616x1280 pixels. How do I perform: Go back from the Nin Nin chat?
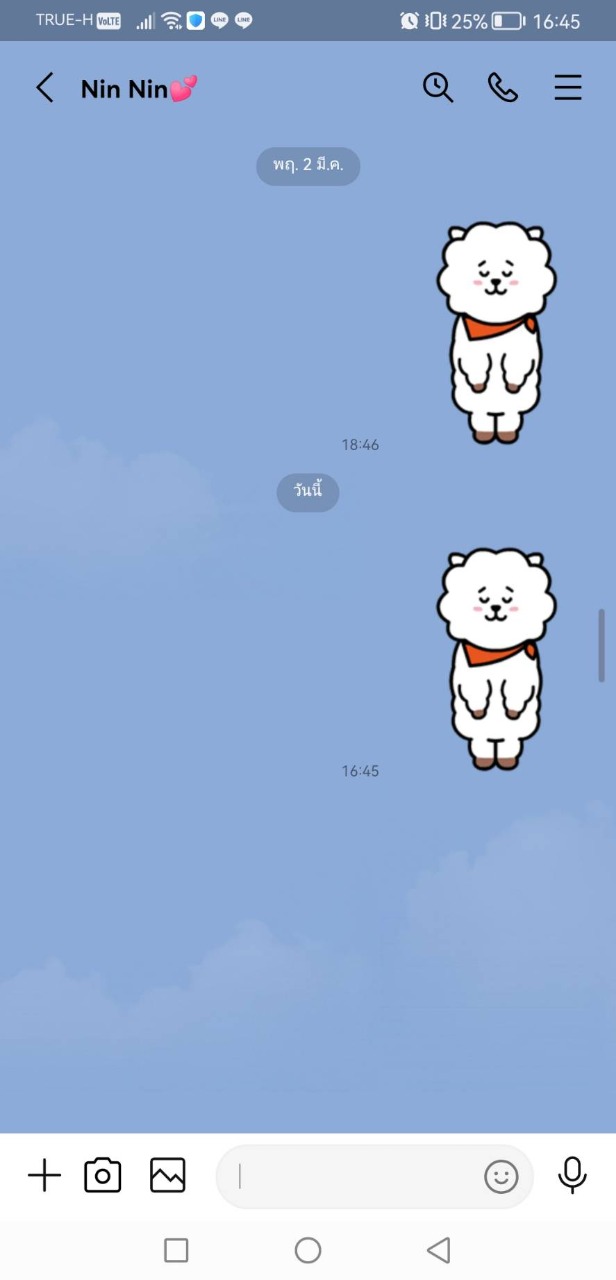point(44,88)
